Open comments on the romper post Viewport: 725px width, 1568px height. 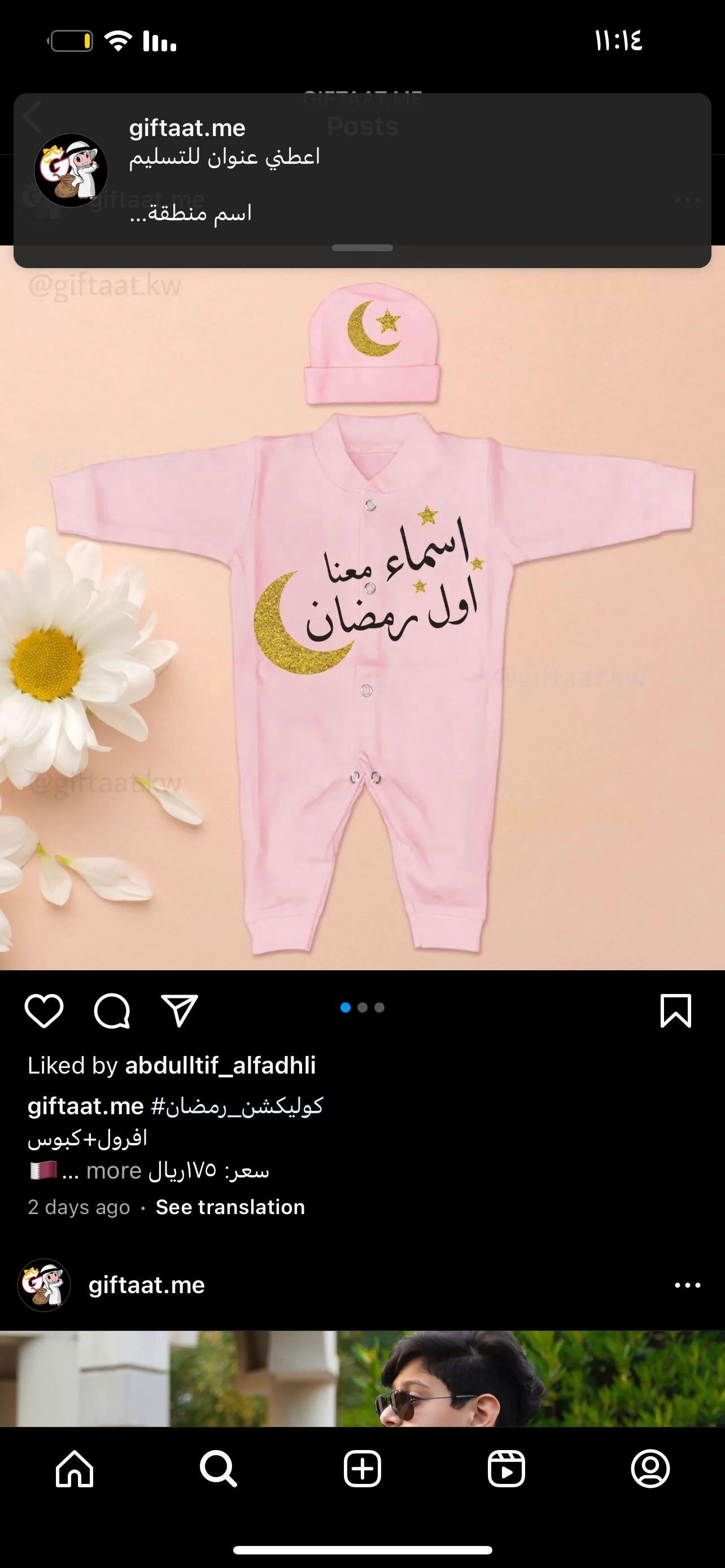[x=112, y=1011]
